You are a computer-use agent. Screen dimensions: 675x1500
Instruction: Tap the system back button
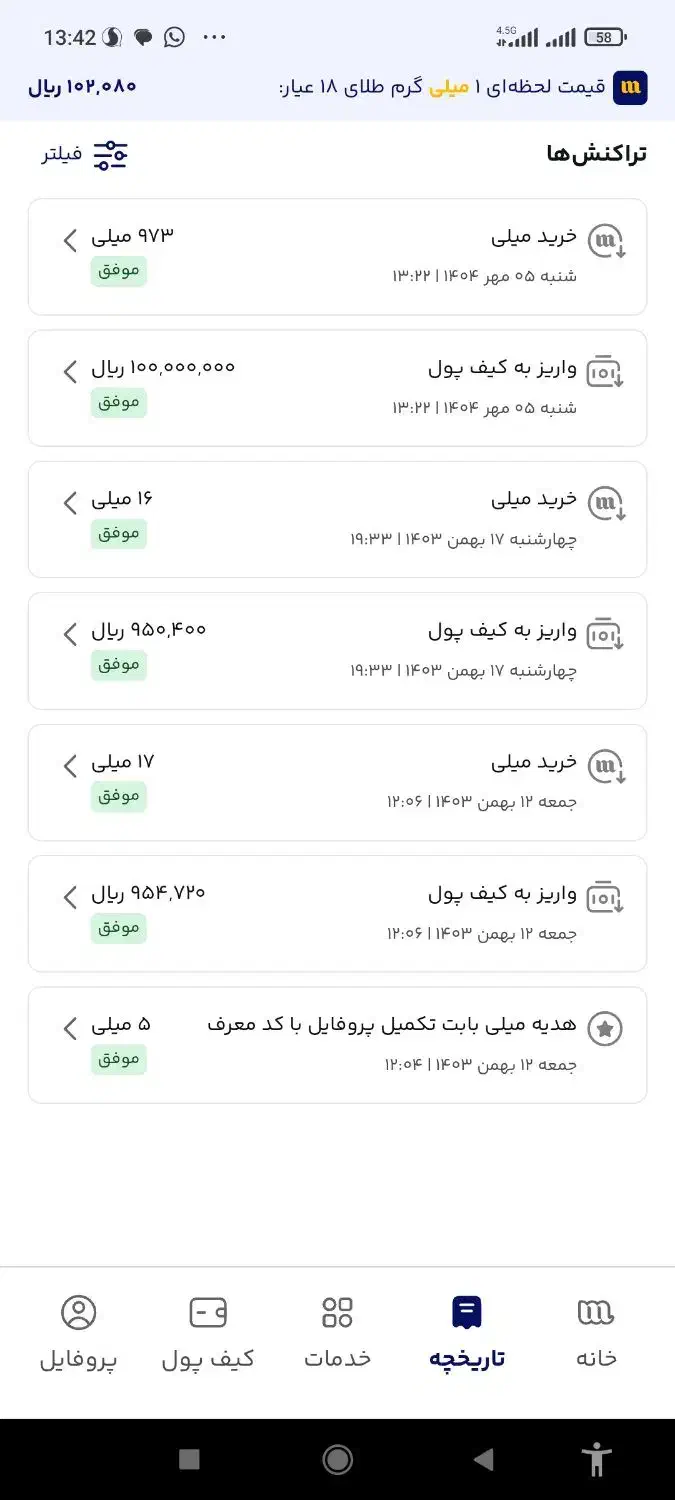pyautogui.click(x=484, y=1460)
